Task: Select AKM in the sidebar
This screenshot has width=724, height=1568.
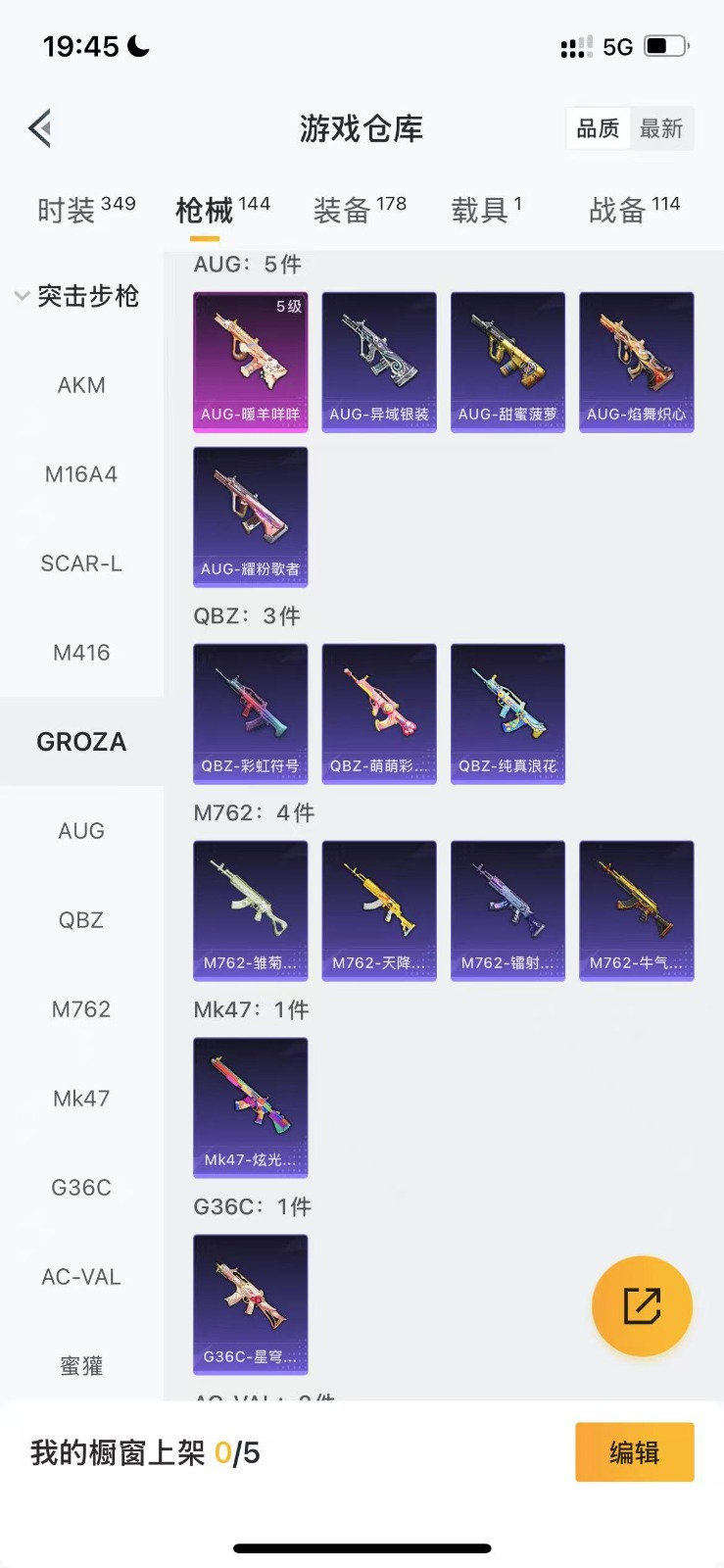Action: point(81,385)
